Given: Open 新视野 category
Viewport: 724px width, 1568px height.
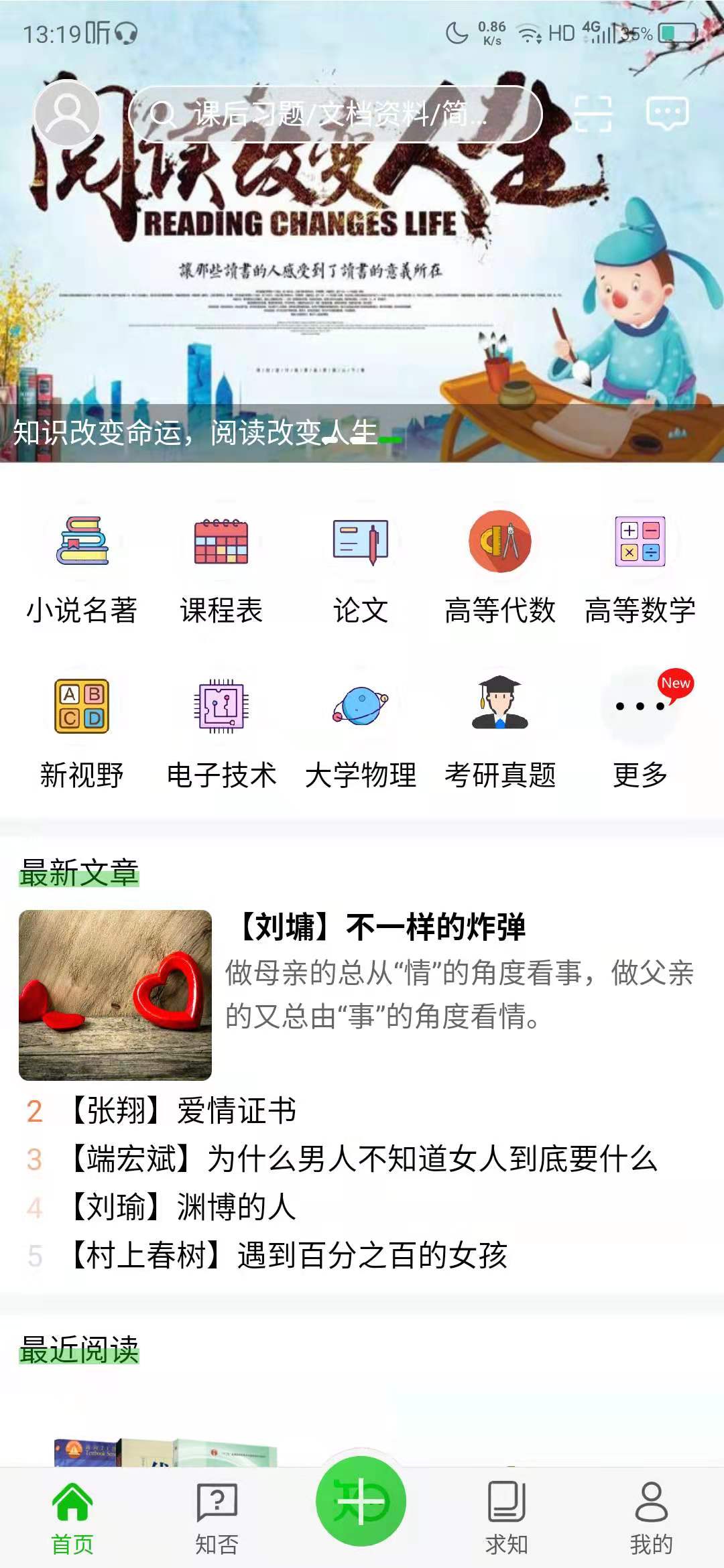Looking at the screenshot, I should (82, 734).
